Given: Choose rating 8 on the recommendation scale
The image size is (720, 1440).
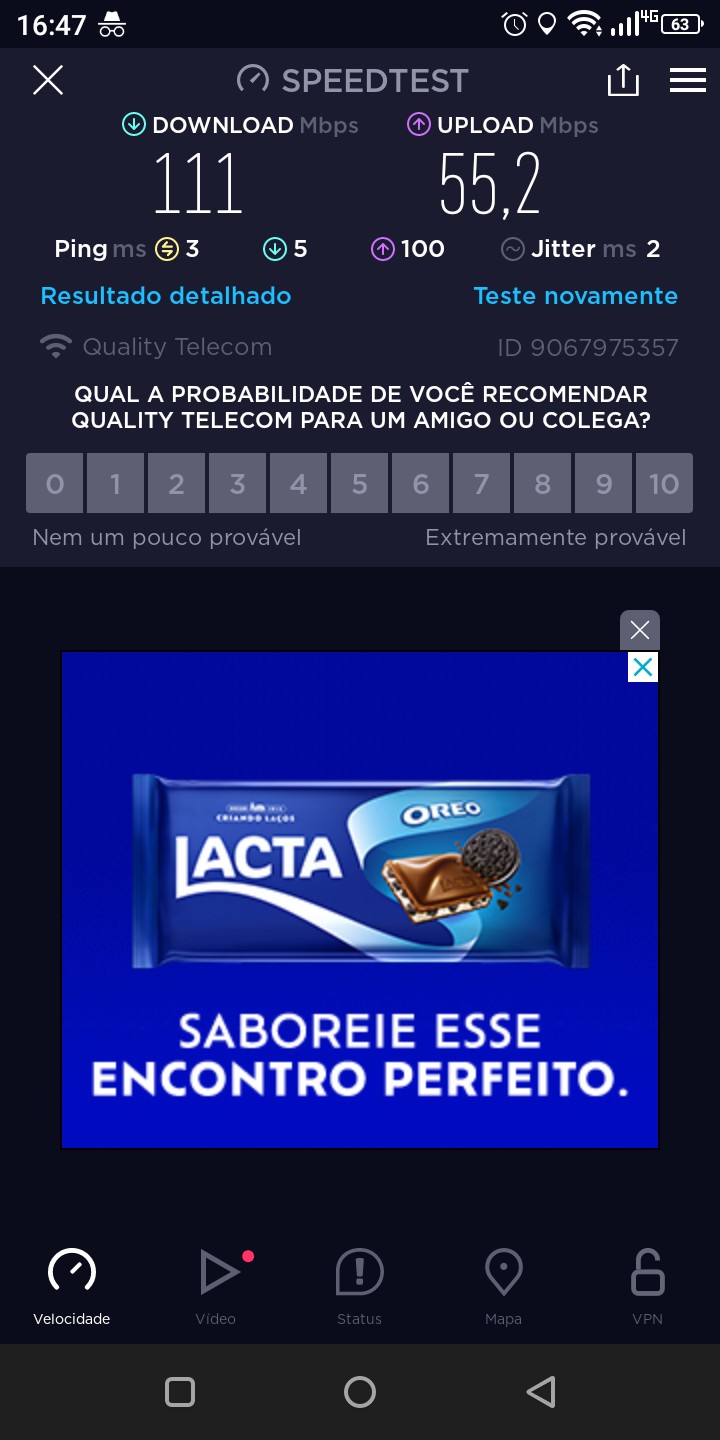Looking at the screenshot, I should 542,484.
